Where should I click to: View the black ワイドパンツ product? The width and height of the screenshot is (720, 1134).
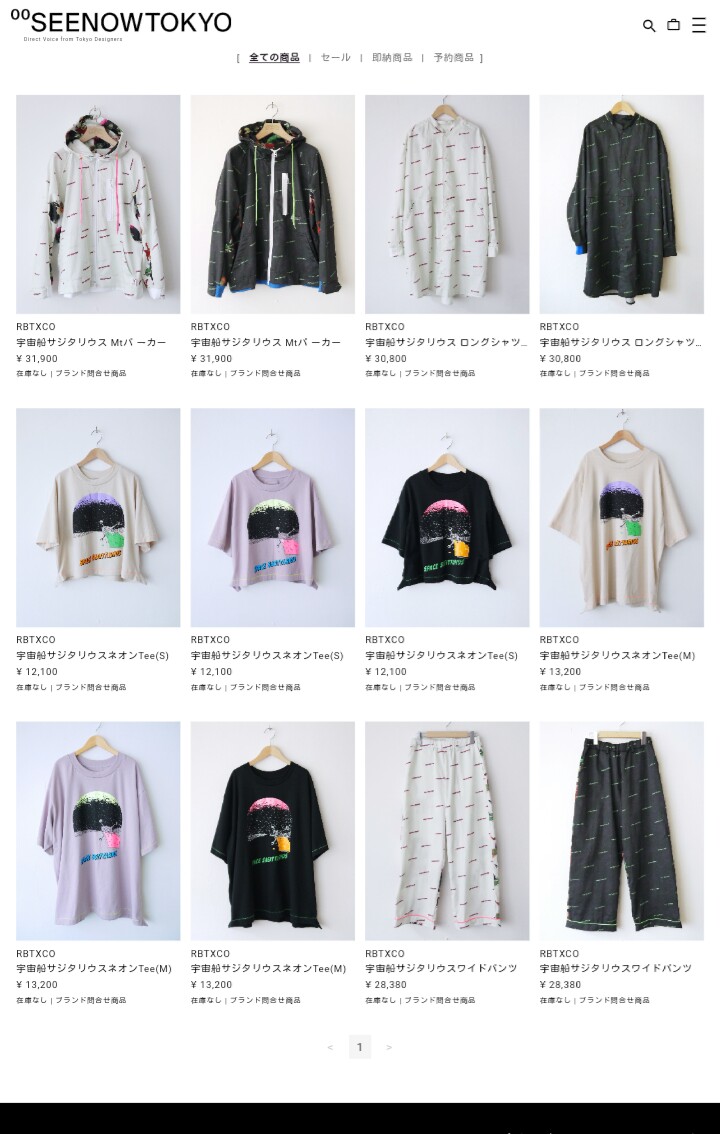pos(621,830)
